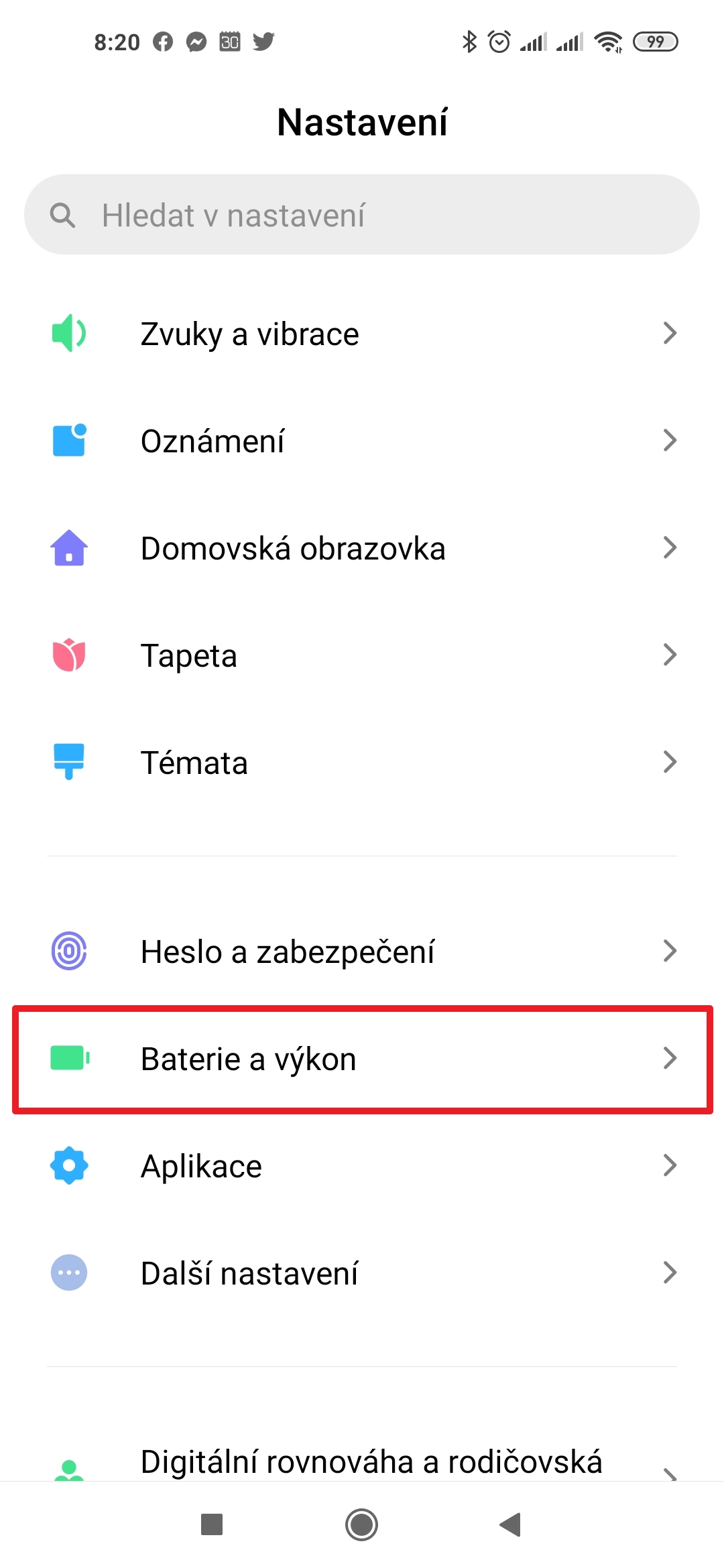Image resolution: width=724 pixels, height=1568 pixels.
Task: Go to Oznámení settings
Action: (362, 441)
